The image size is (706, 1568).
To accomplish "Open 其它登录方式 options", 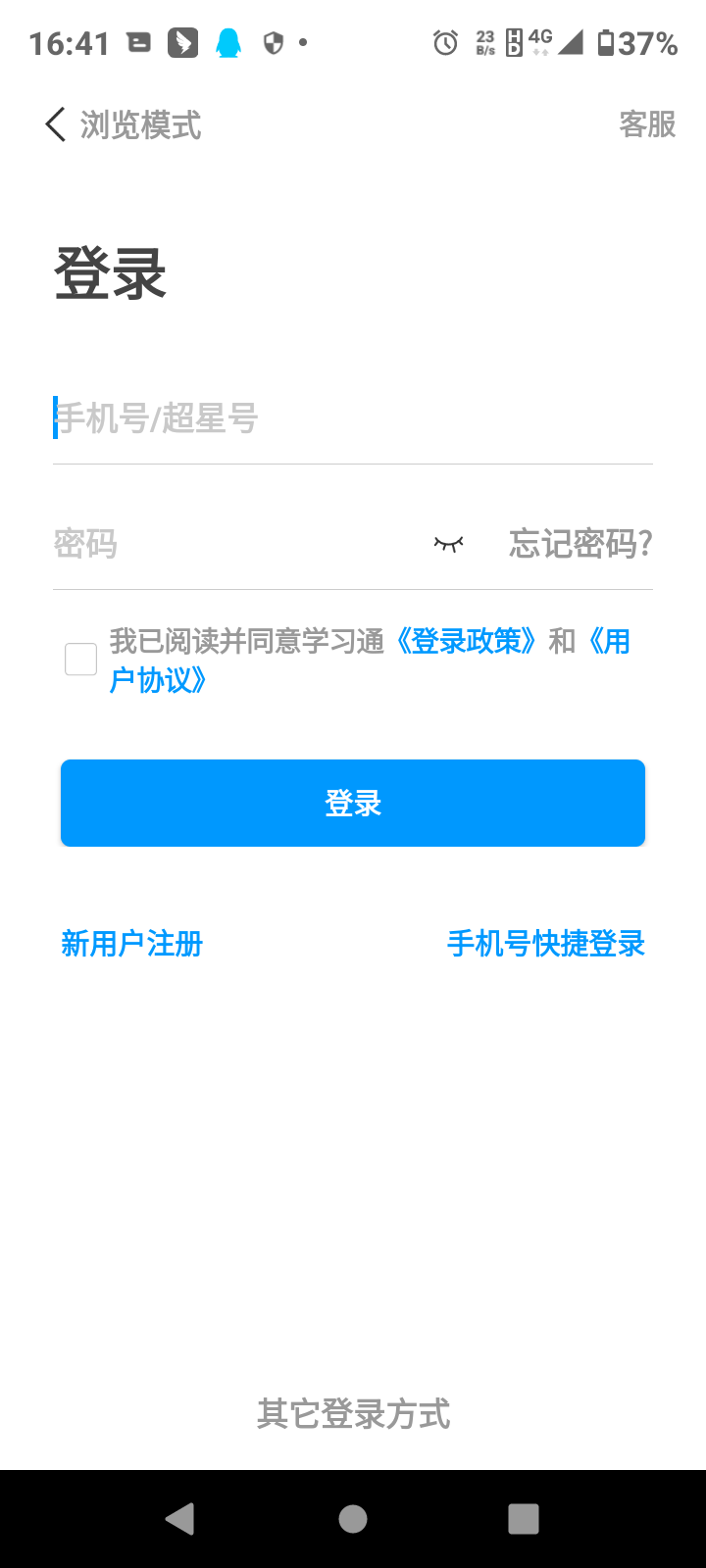I will coord(353,1414).
